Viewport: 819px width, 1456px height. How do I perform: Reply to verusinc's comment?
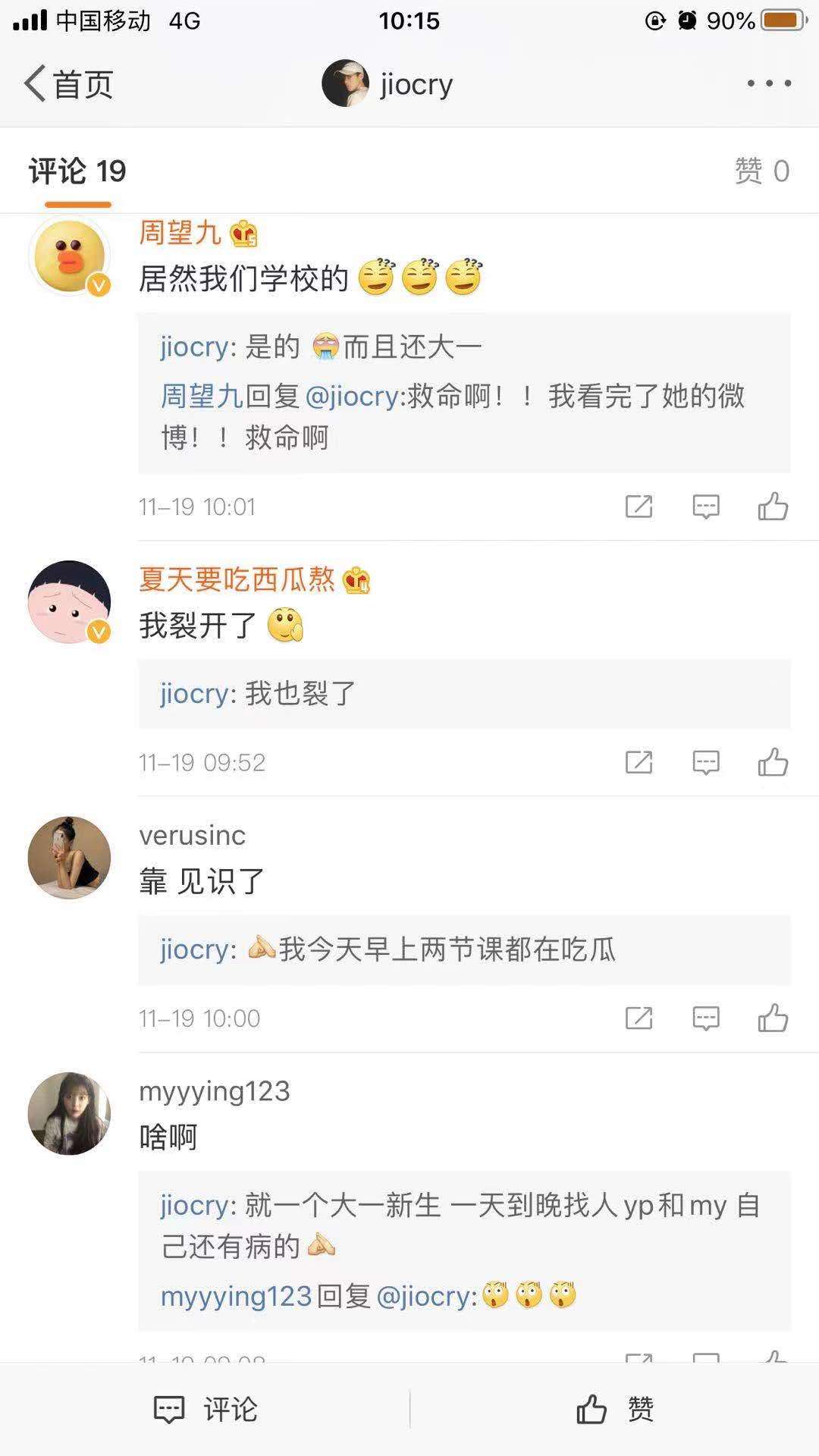pos(705,1018)
